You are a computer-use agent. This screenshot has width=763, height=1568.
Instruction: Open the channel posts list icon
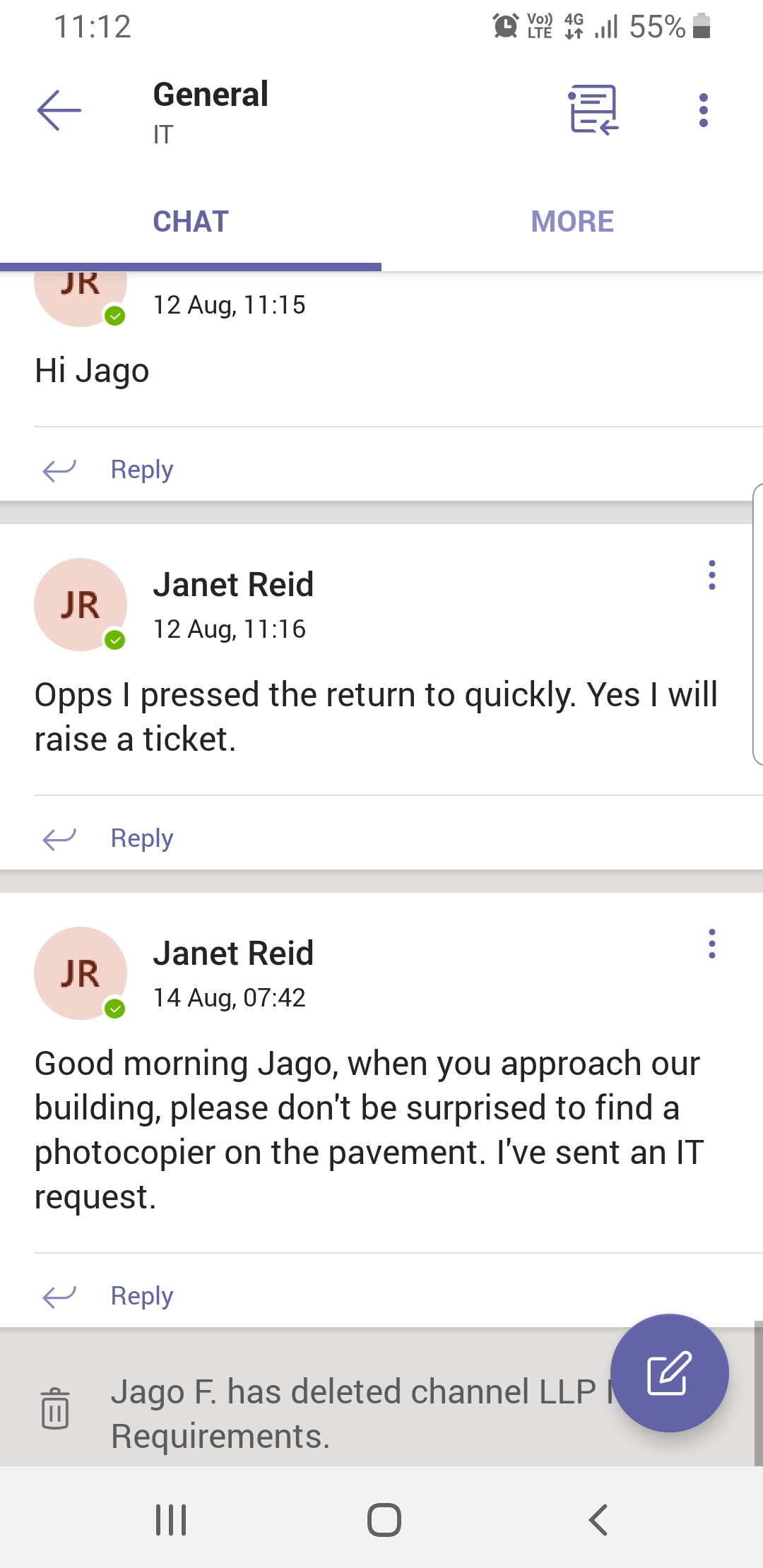[x=593, y=110]
